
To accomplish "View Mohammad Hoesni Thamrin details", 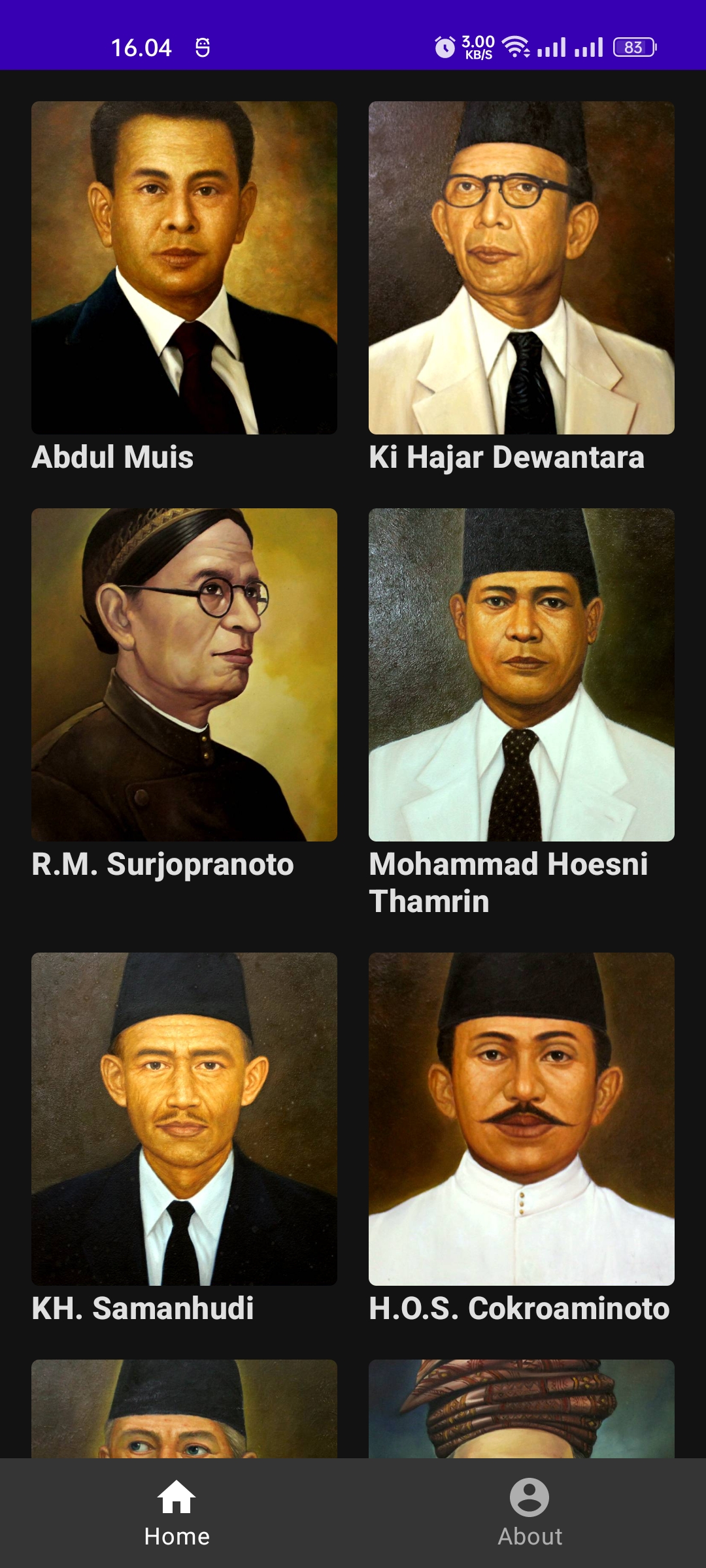I will 522,713.
